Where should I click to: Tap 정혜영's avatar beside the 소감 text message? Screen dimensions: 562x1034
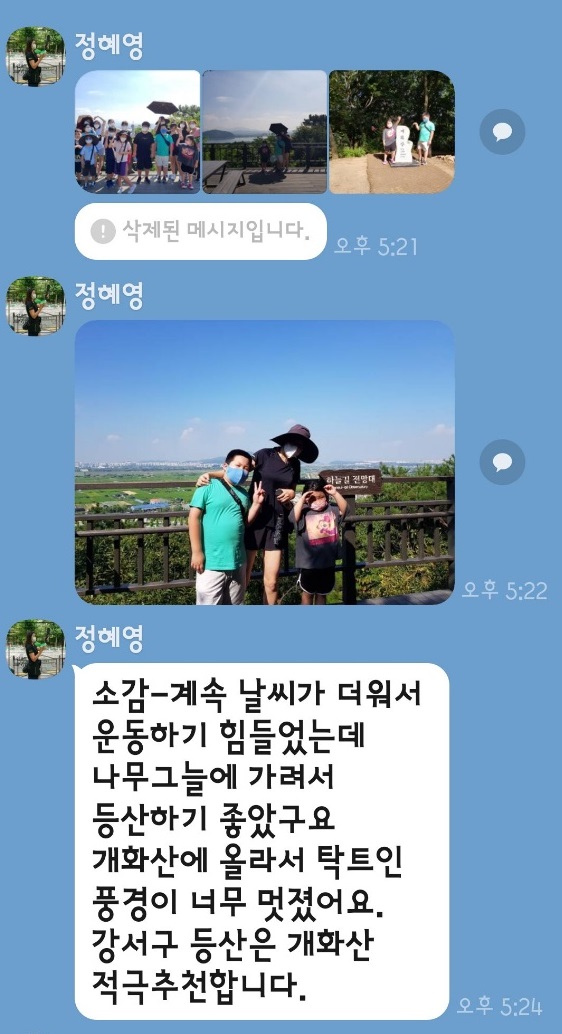(36, 649)
